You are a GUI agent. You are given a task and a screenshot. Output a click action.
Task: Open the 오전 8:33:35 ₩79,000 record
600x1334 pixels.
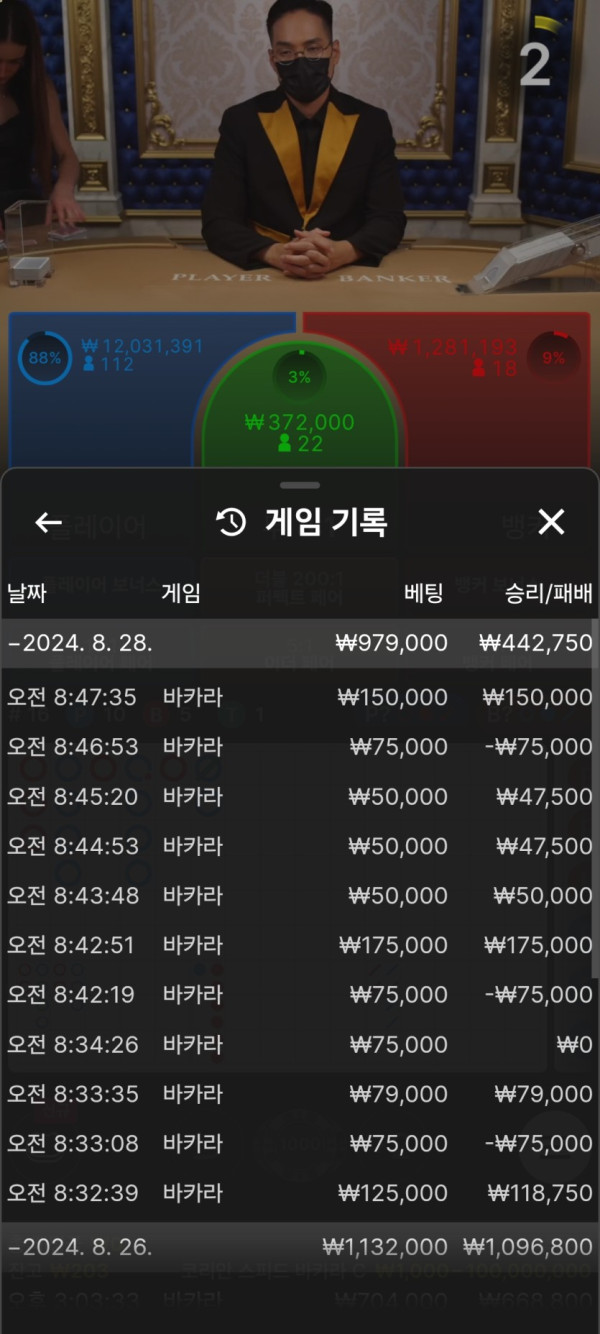click(x=300, y=1094)
